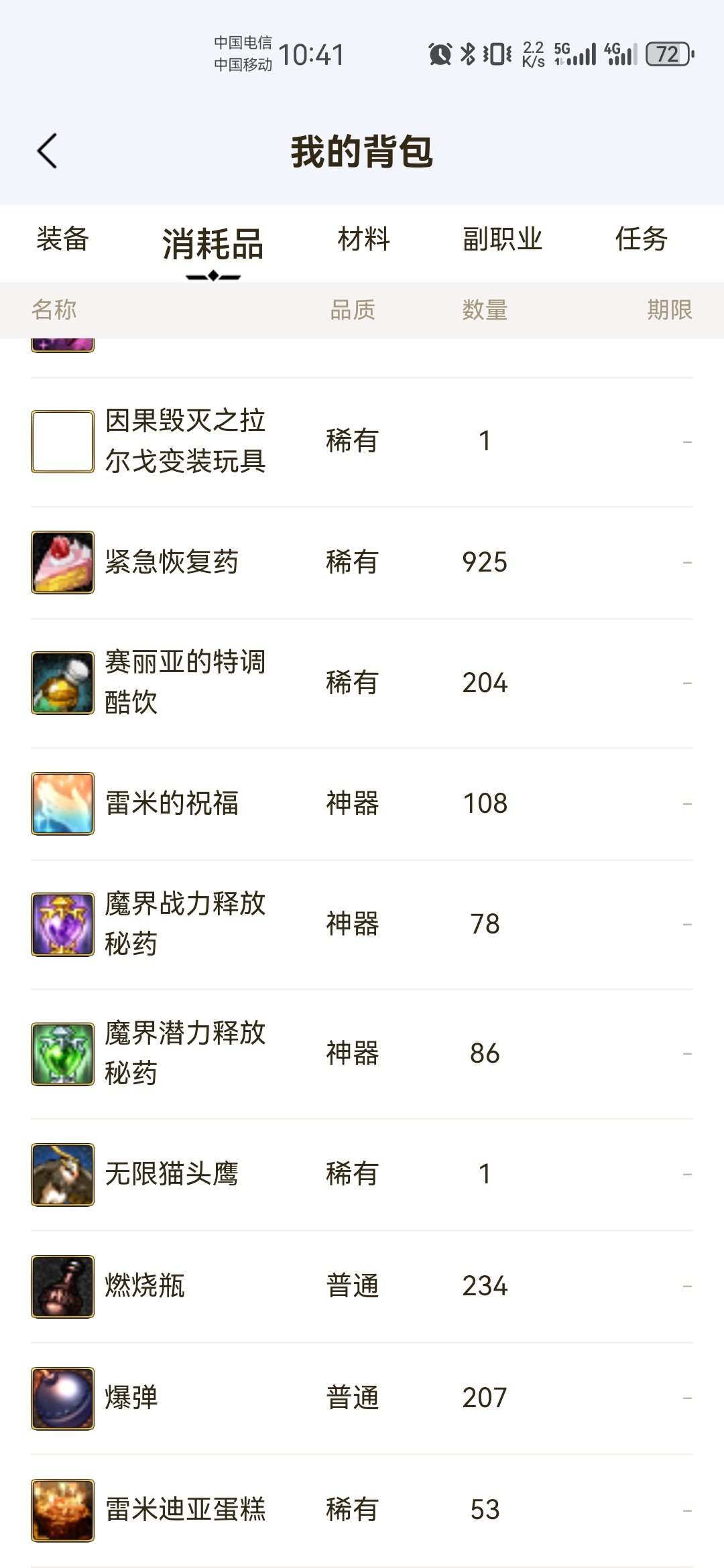Select the 爆弹 item
This screenshot has width=724, height=1568.
[362, 1398]
